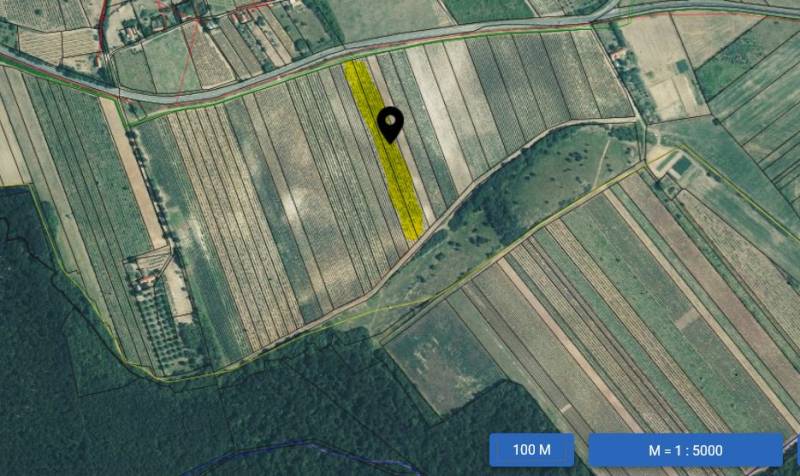This screenshot has height=476, width=800.
Task: Open the M = 1 : 5000 scale selector
Action: coord(685,450)
